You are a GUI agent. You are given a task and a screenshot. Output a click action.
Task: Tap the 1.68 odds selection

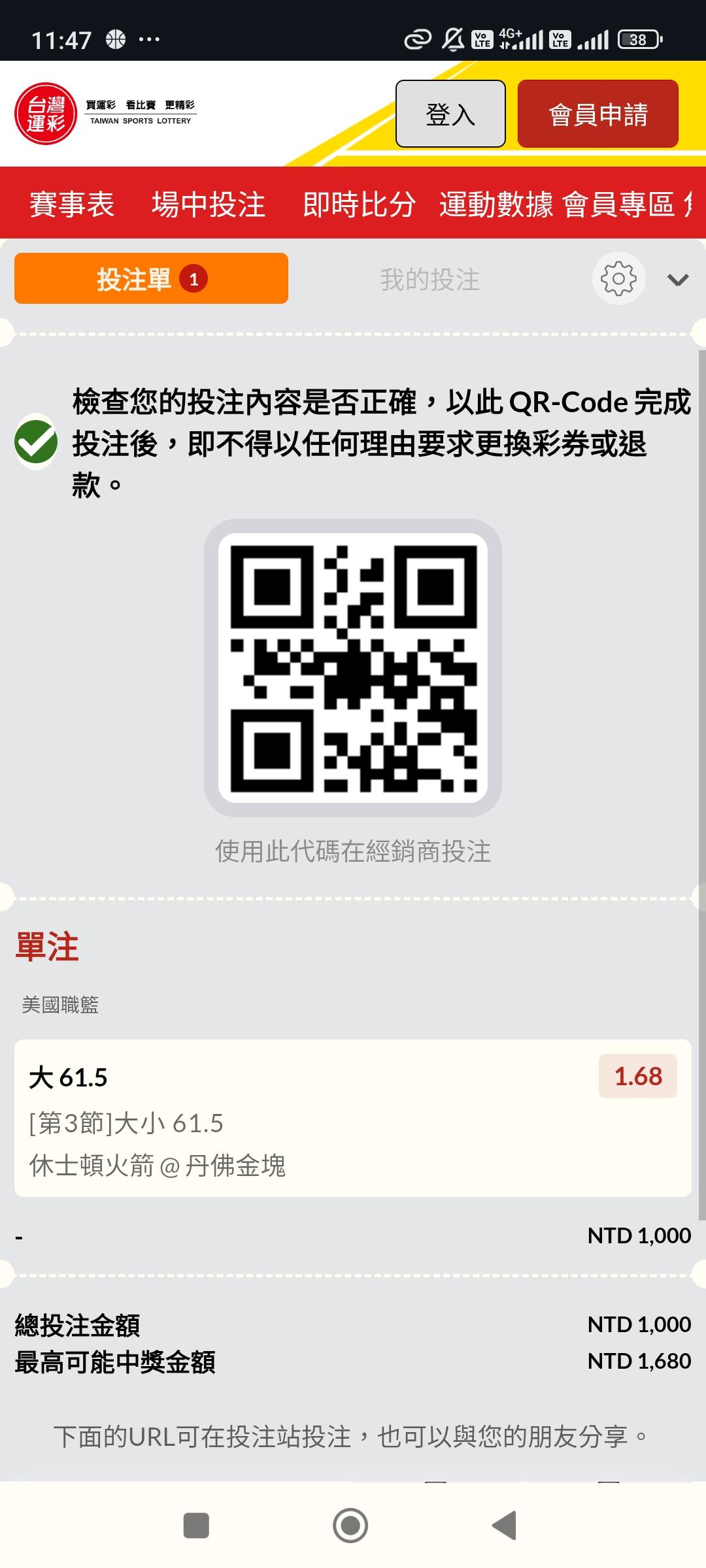(x=637, y=1076)
